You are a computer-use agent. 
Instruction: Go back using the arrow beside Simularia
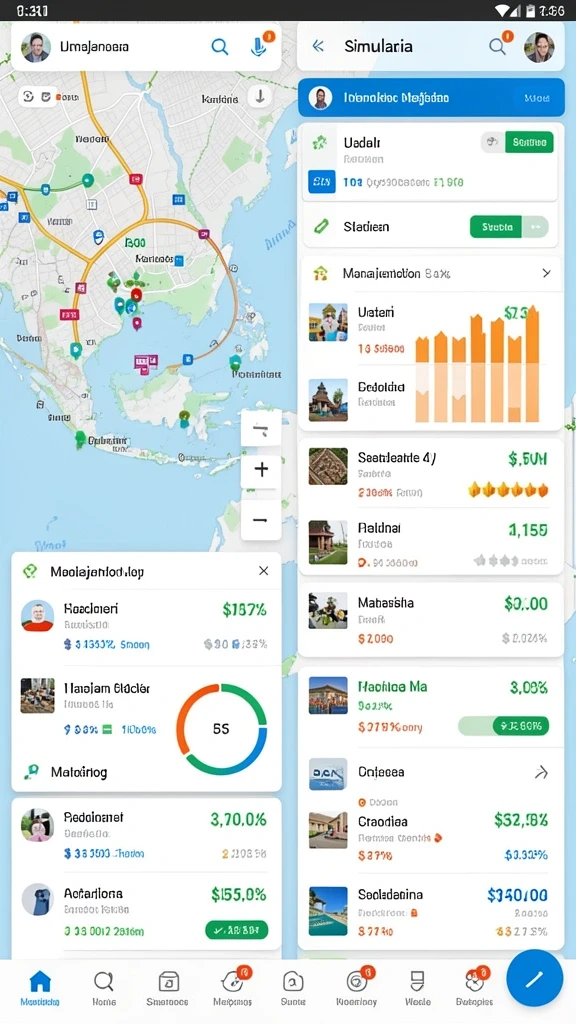click(318, 46)
